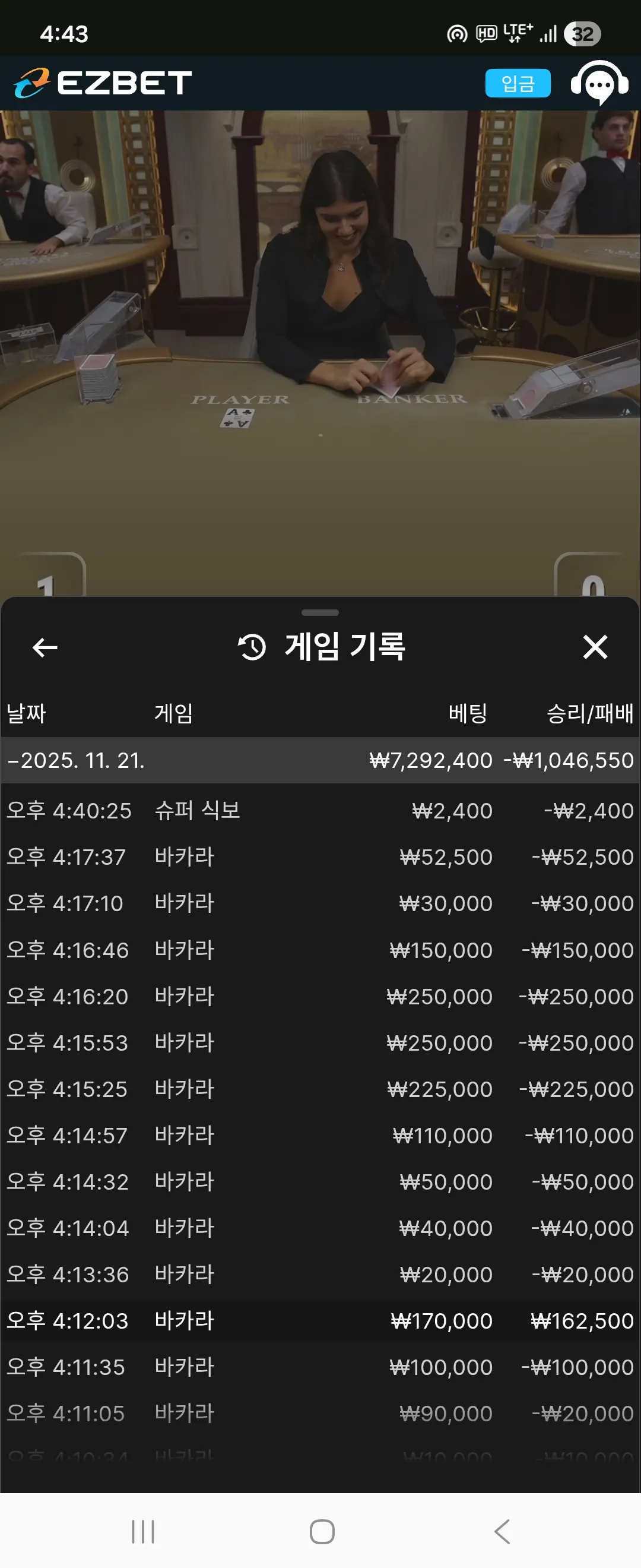
Task: Open the system recent apps button
Action: pyautogui.click(x=143, y=1532)
